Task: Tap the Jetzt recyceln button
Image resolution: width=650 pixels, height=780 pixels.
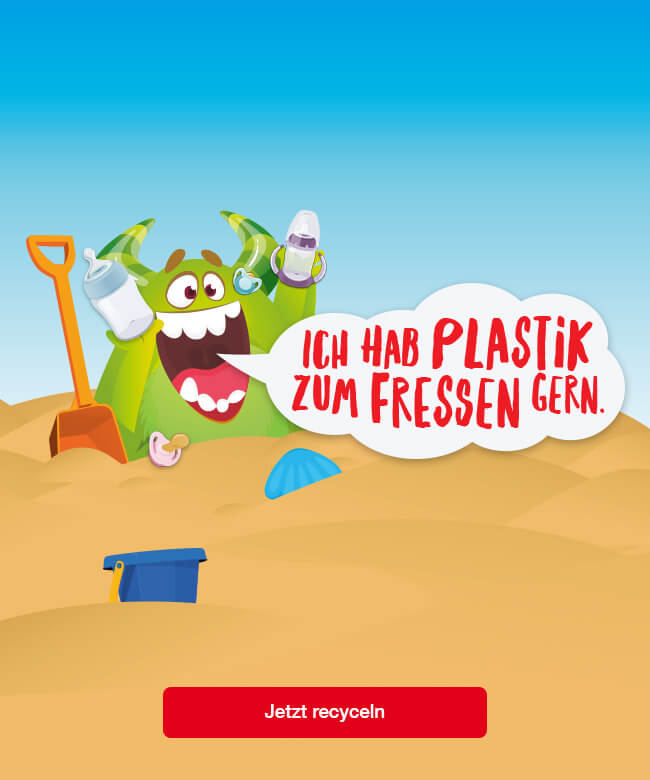Action: 324,712
